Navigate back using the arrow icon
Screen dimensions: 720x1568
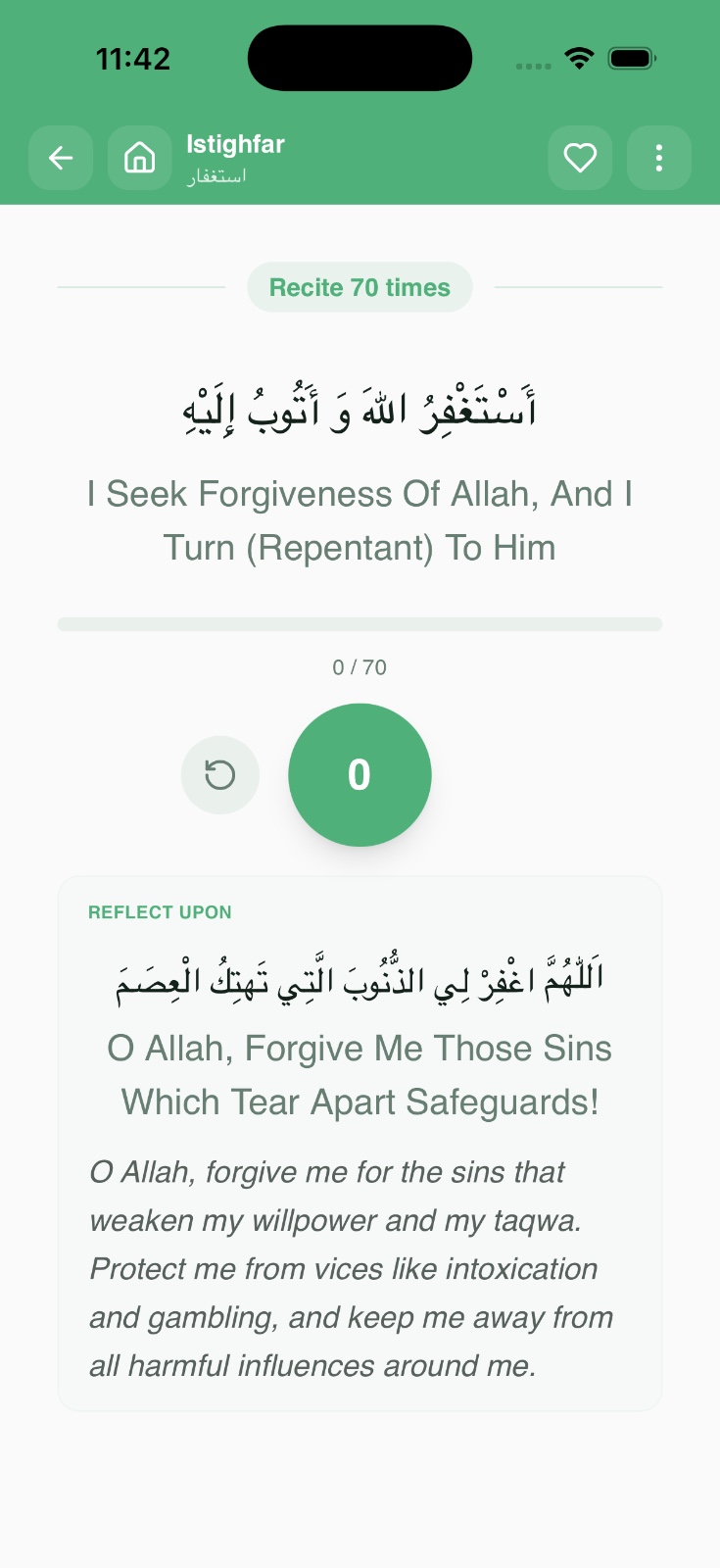click(x=60, y=158)
